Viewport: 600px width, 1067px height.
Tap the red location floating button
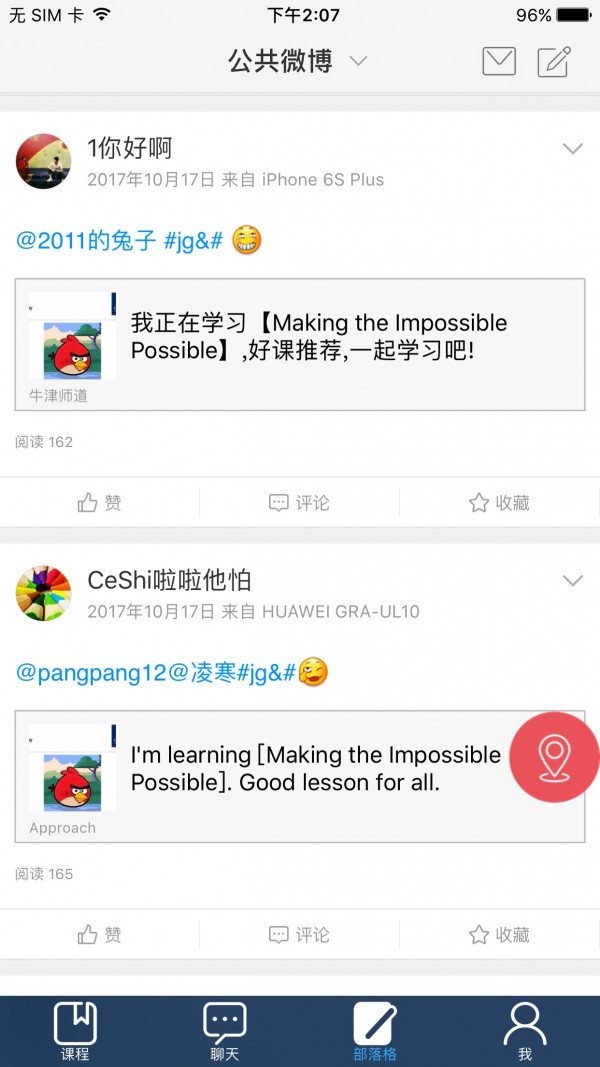tap(554, 759)
